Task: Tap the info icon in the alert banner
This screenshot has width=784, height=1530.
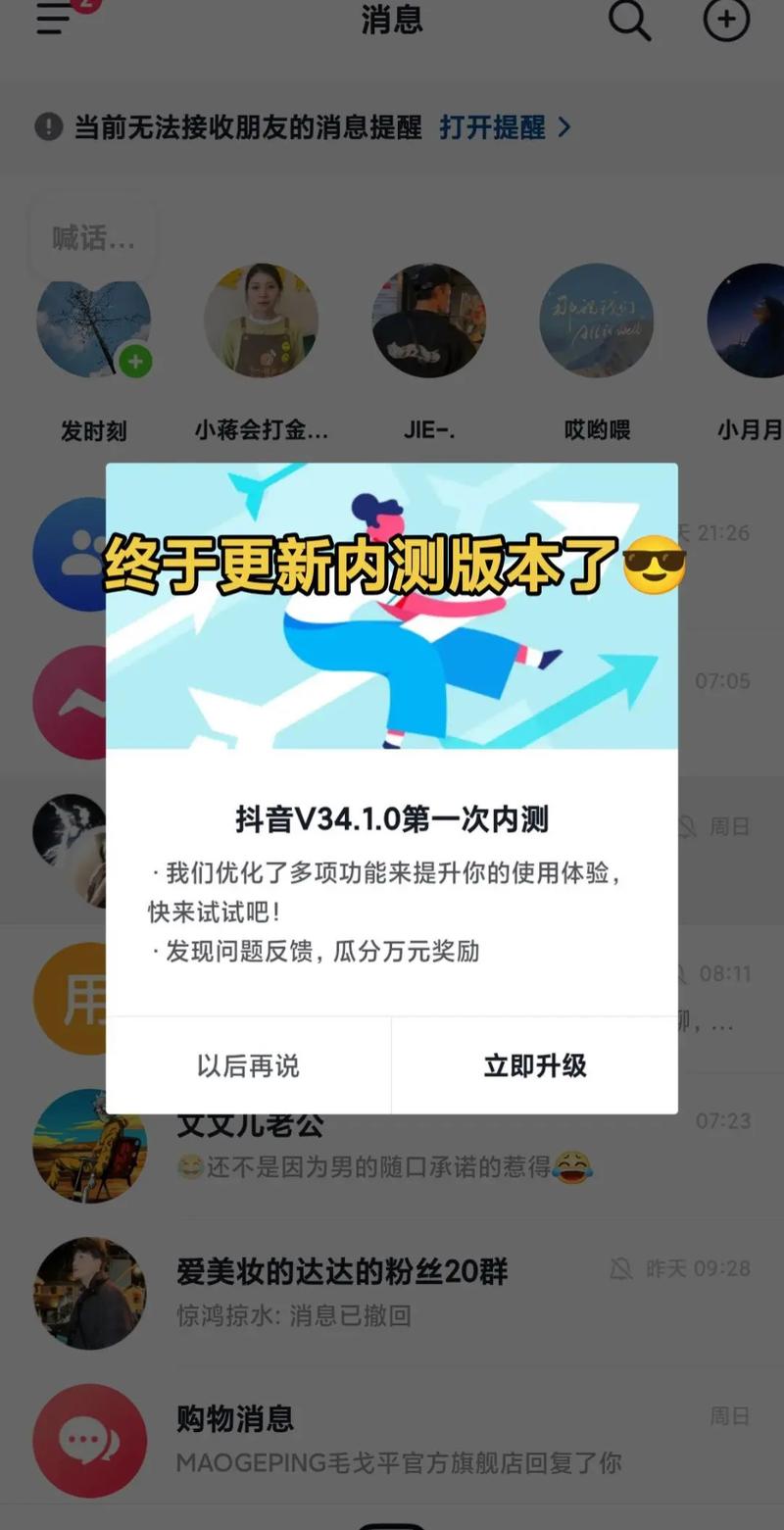Action: tap(48, 127)
